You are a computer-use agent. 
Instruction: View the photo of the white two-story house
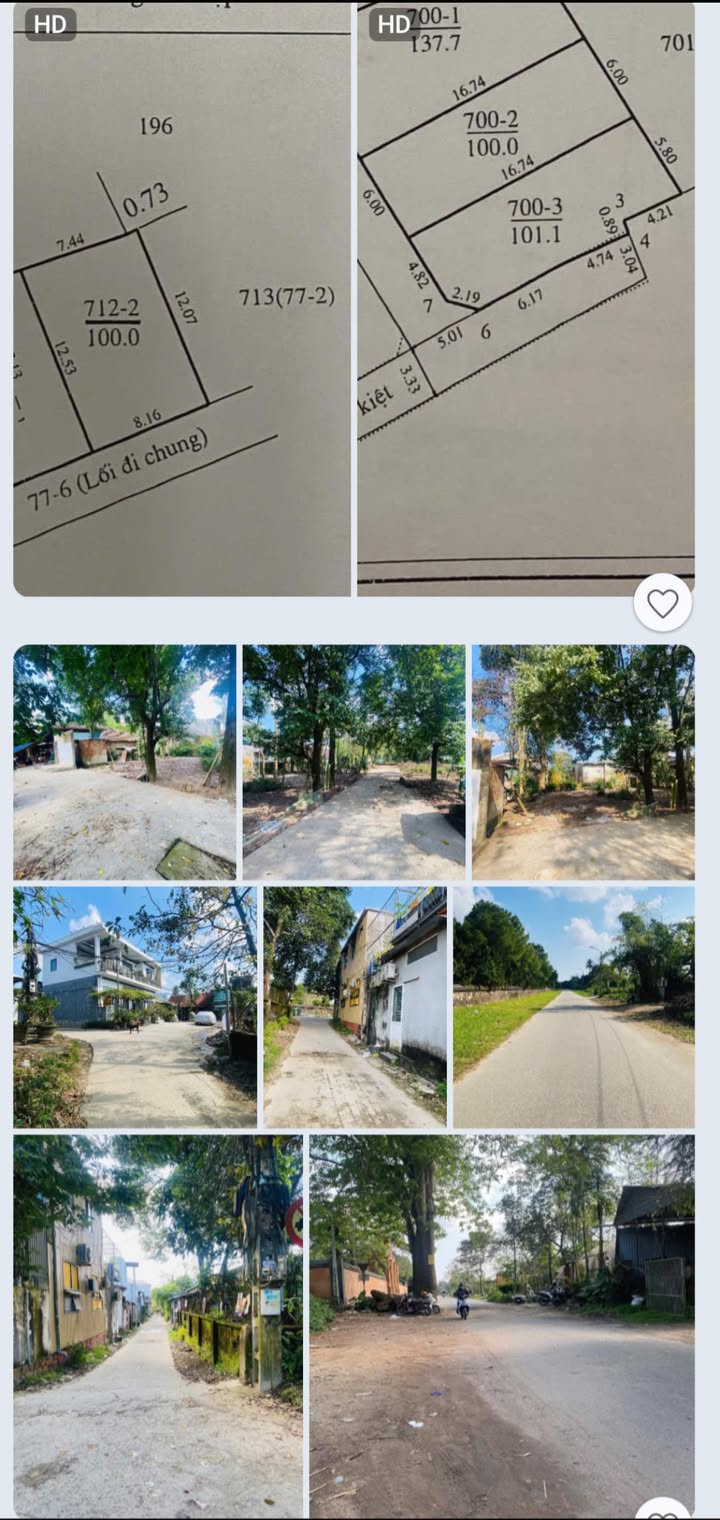[x=135, y=1007]
